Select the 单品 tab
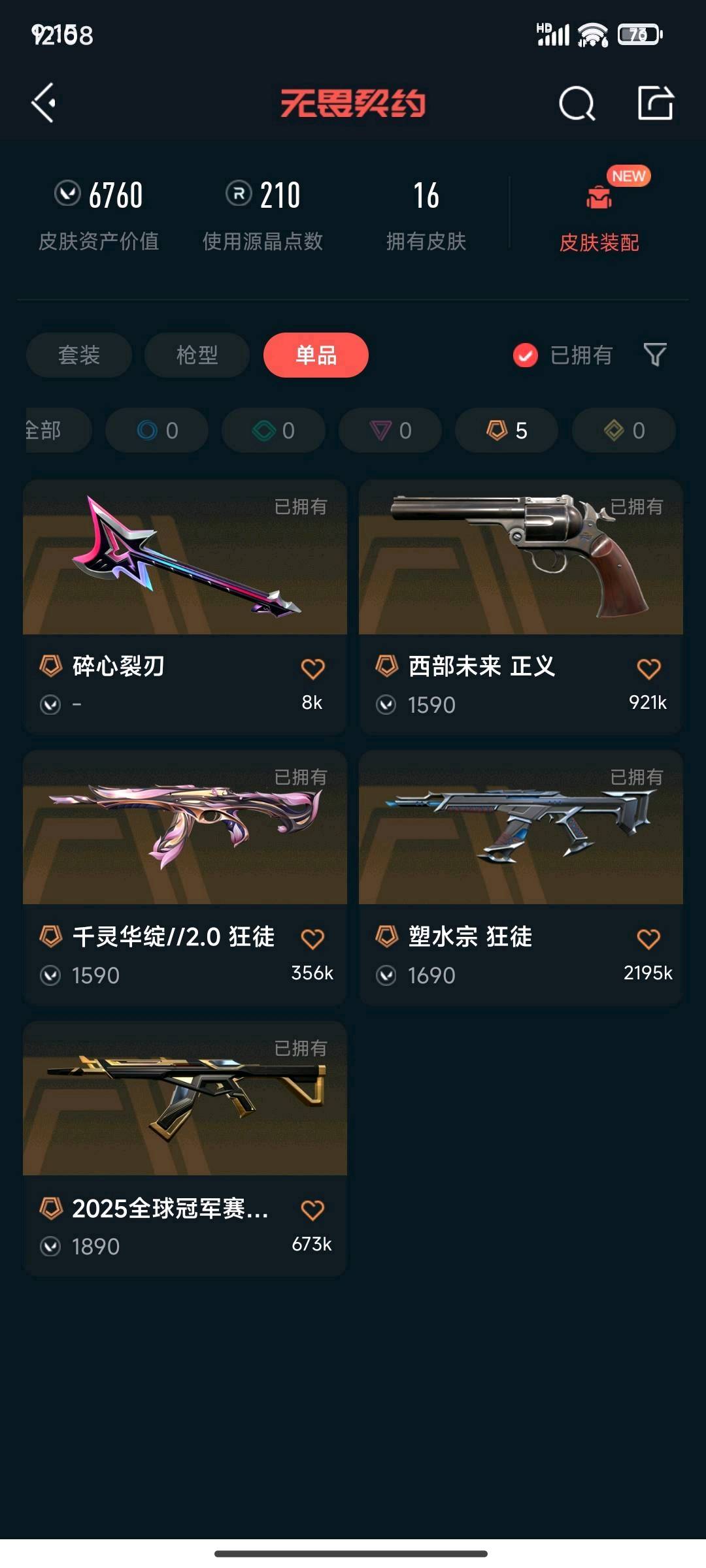The width and height of the screenshot is (706, 1568). point(316,355)
